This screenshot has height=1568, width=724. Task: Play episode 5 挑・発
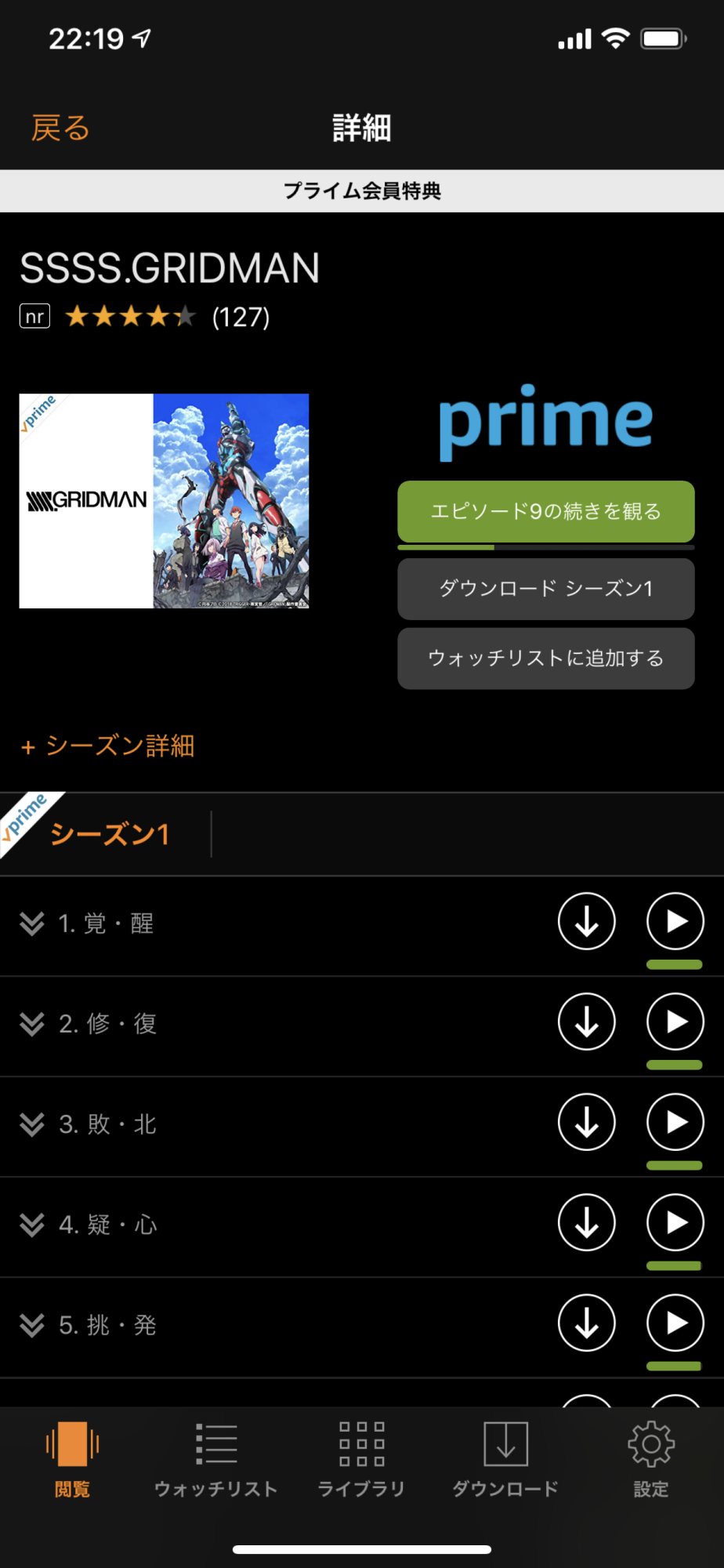[x=675, y=1323]
